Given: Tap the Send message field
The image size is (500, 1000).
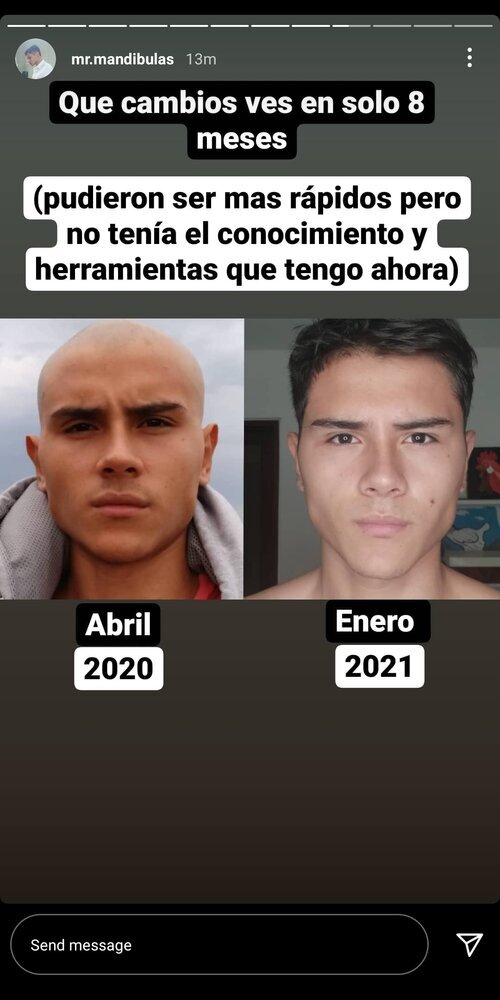Looking at the screenshot, I should [219, 945].
